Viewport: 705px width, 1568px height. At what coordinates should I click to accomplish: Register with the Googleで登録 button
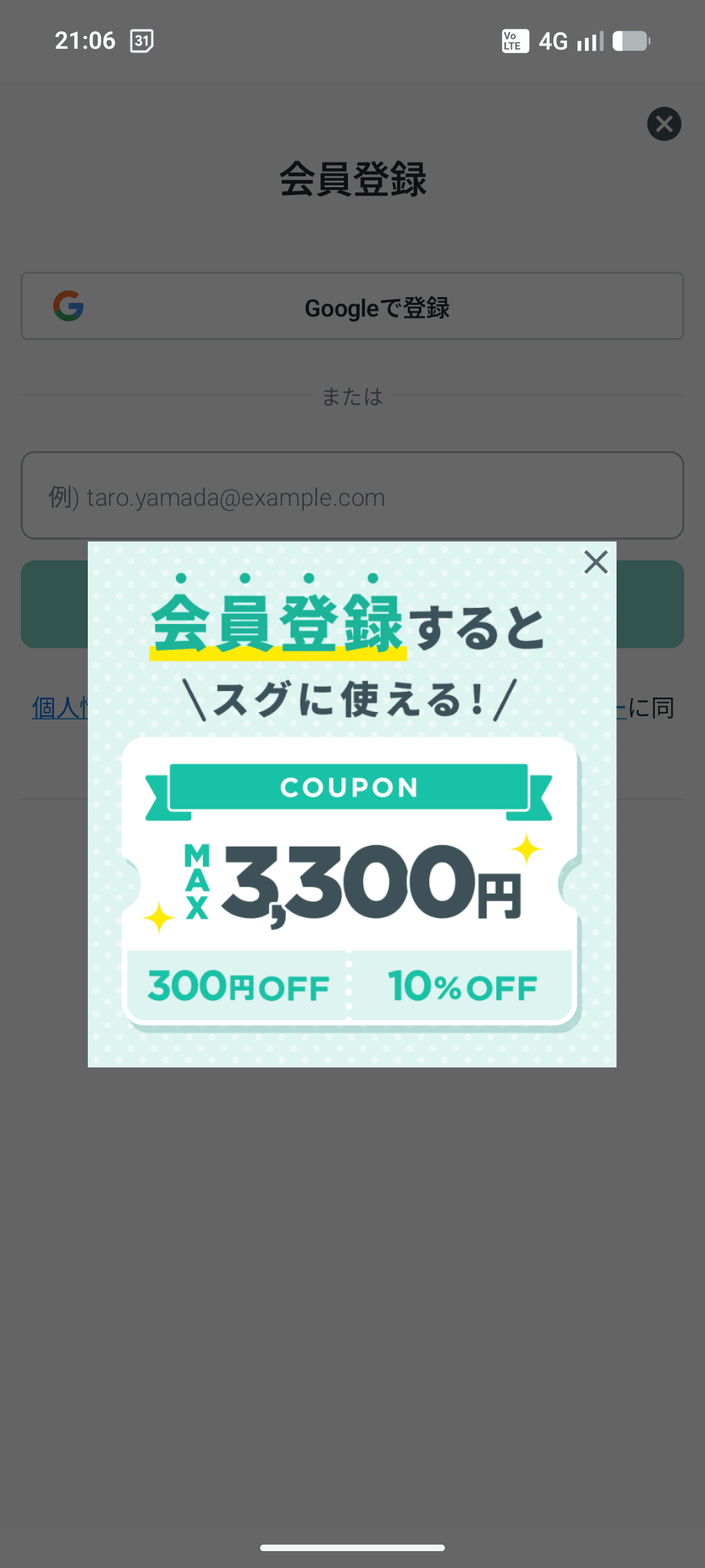(352, 306)
